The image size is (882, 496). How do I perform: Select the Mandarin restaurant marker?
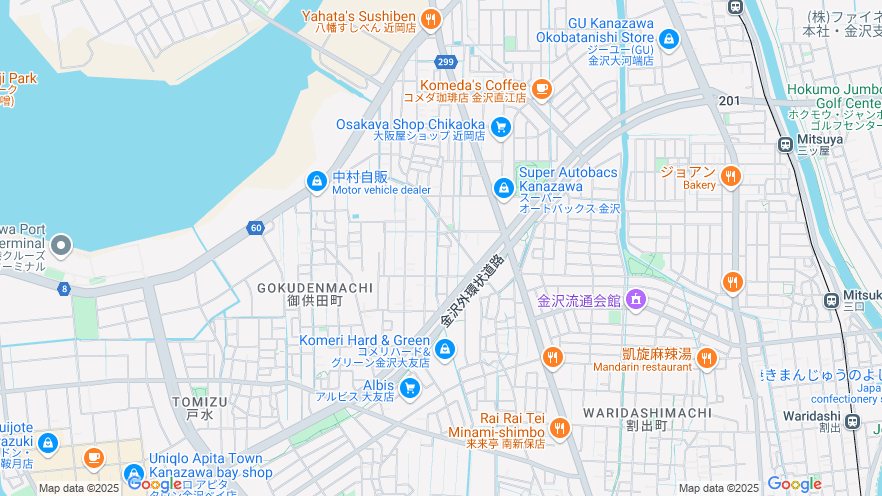pos(707,358)
